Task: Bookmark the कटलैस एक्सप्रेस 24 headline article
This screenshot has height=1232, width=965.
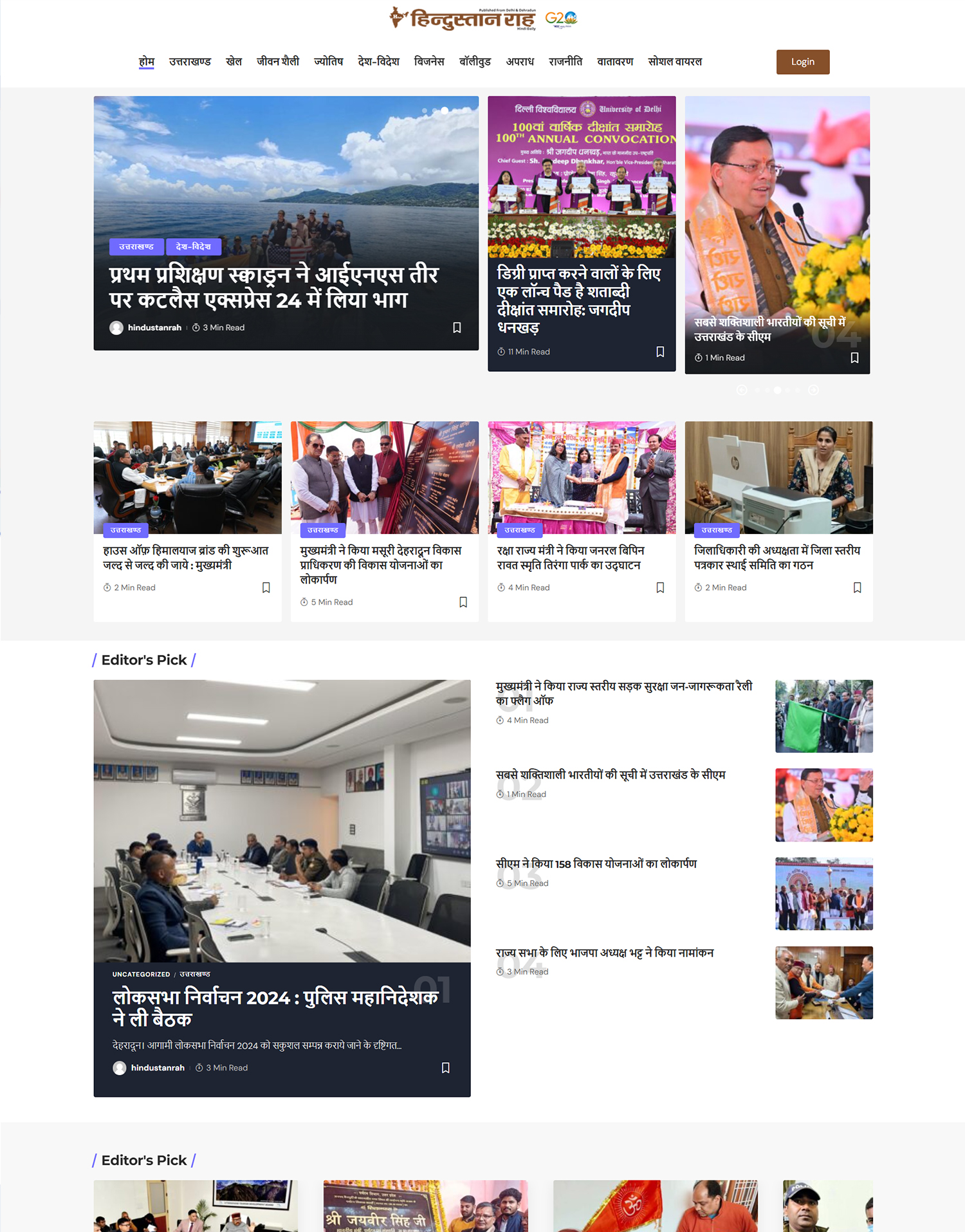Action: (x=457, y=327)
